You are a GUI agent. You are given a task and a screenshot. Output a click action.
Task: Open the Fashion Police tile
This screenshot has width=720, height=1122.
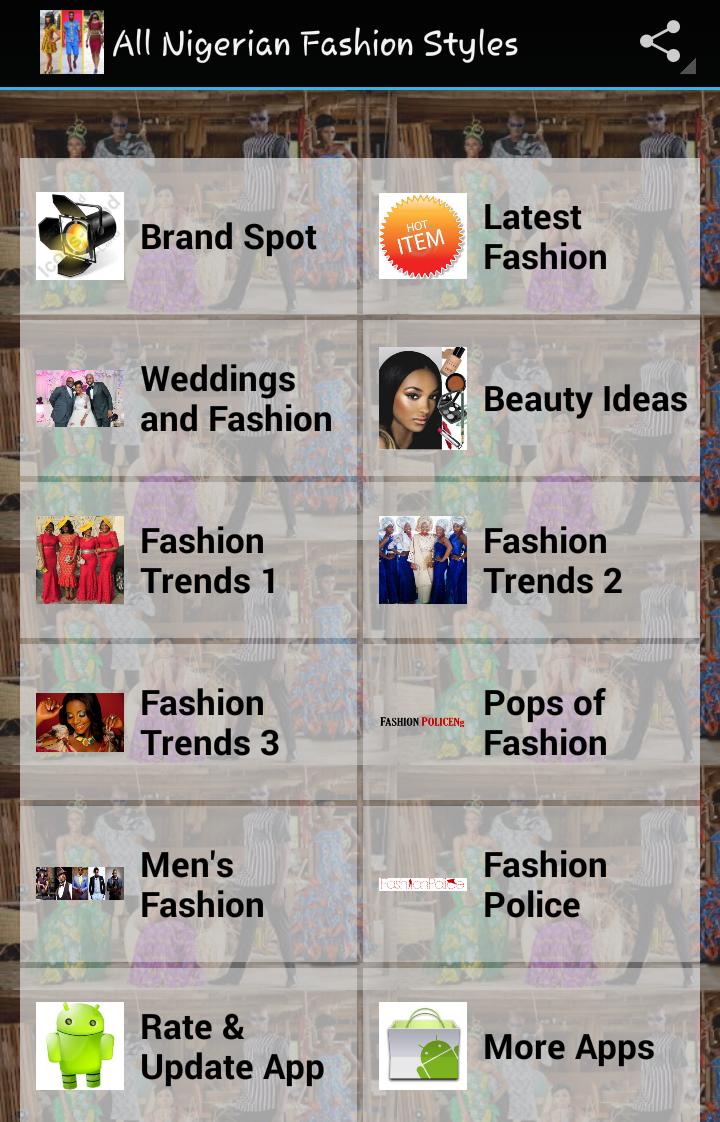pos(531,885)
